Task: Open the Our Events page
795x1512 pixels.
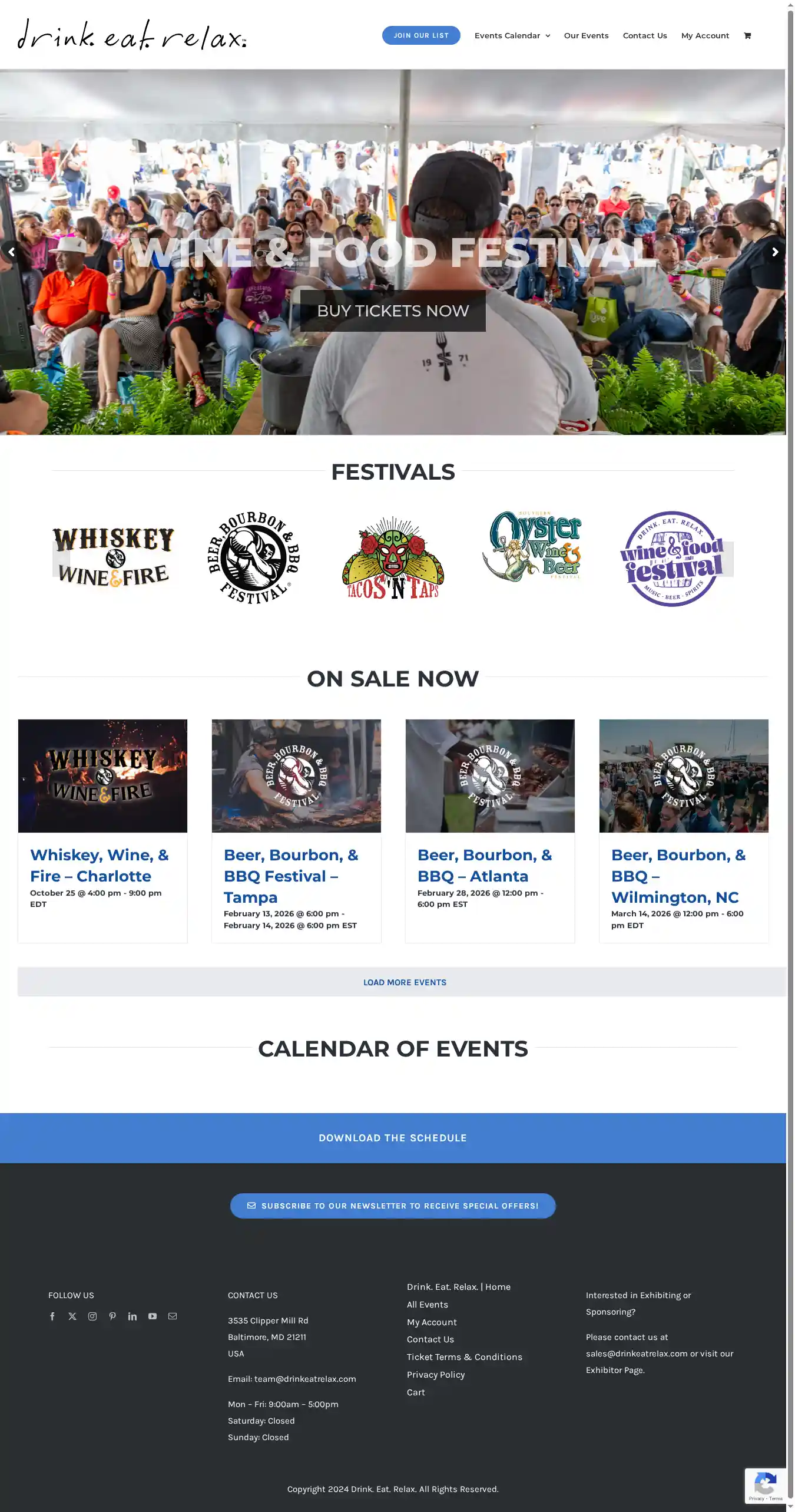Action: coord(586,35)
